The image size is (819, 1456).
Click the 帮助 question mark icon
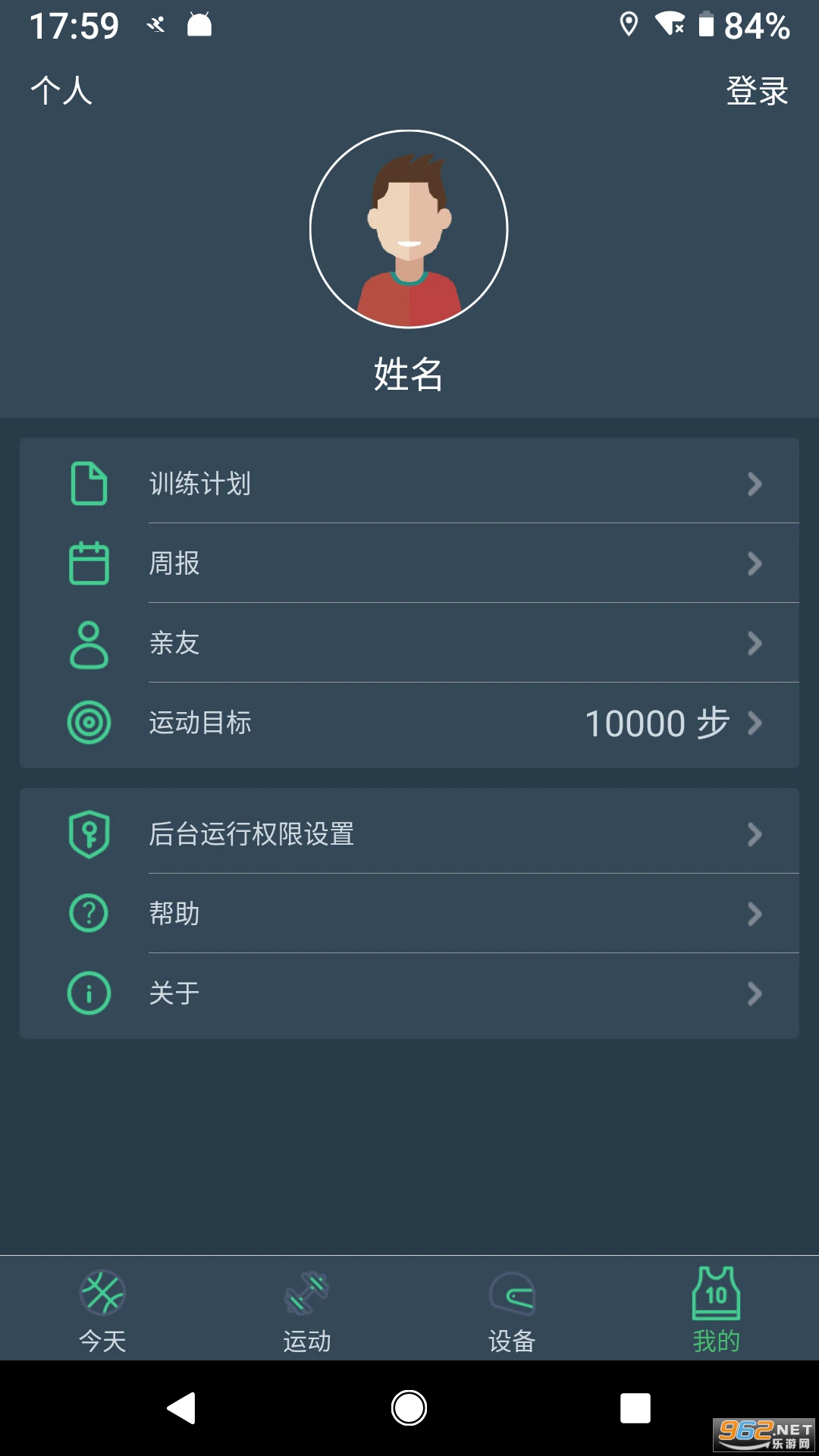(x=88, y=914)
